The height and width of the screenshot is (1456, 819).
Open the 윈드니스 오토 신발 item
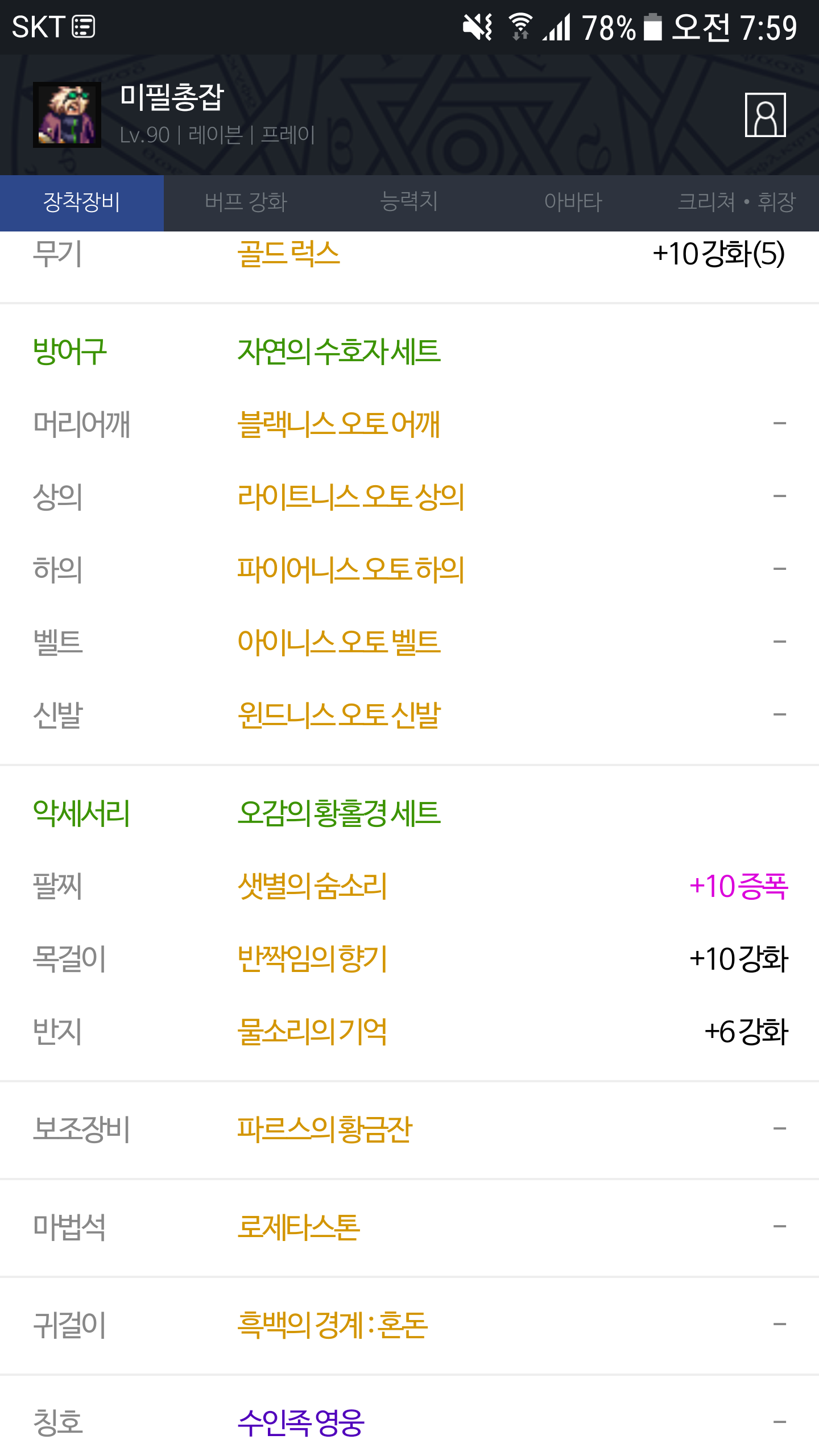tap(338, 715)
